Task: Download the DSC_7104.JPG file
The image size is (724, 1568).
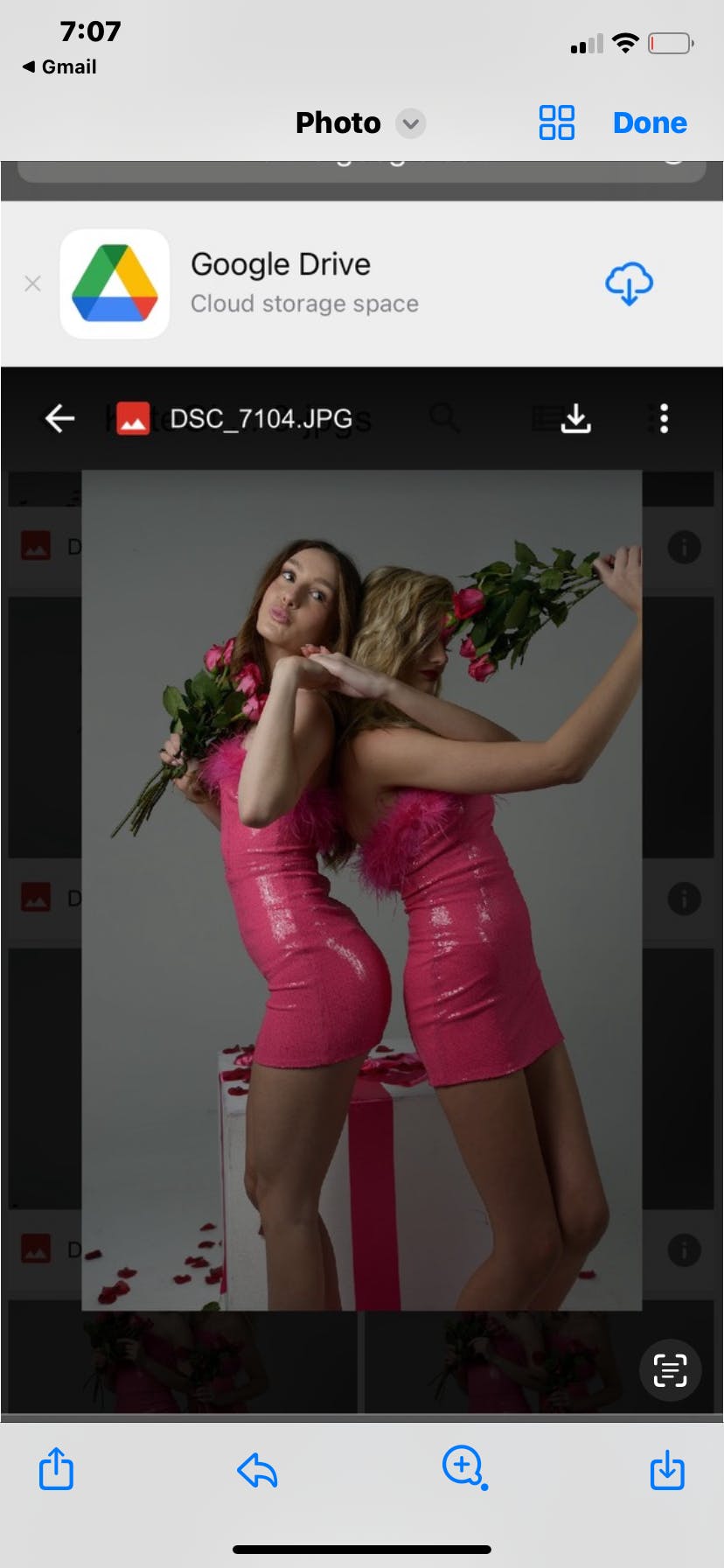Action: coord(575,418)
